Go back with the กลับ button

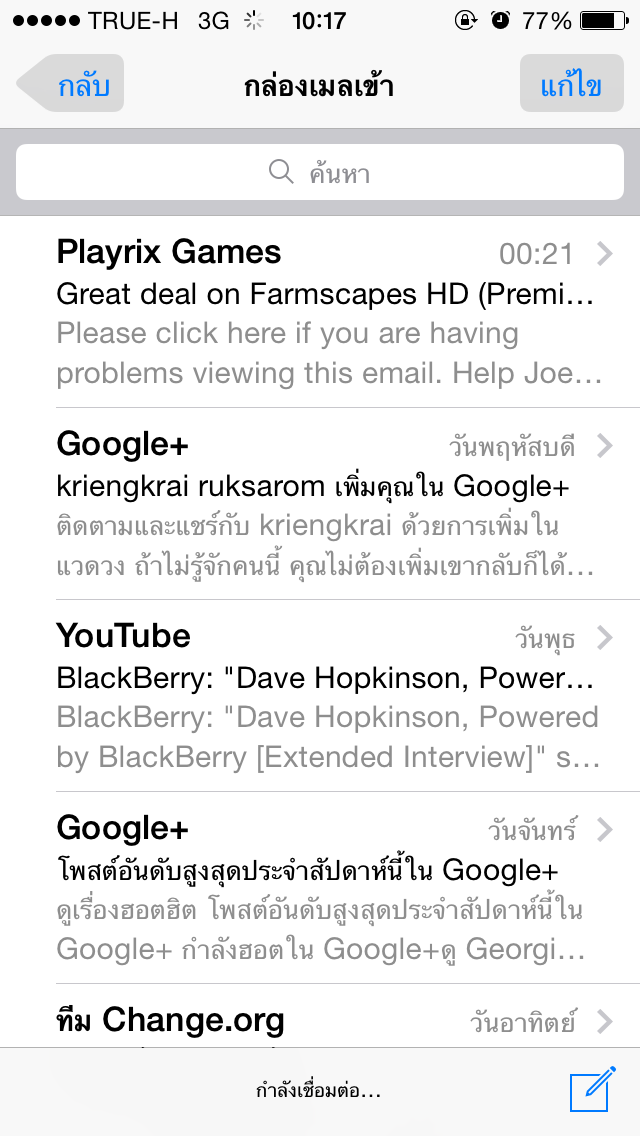(70, 83)
